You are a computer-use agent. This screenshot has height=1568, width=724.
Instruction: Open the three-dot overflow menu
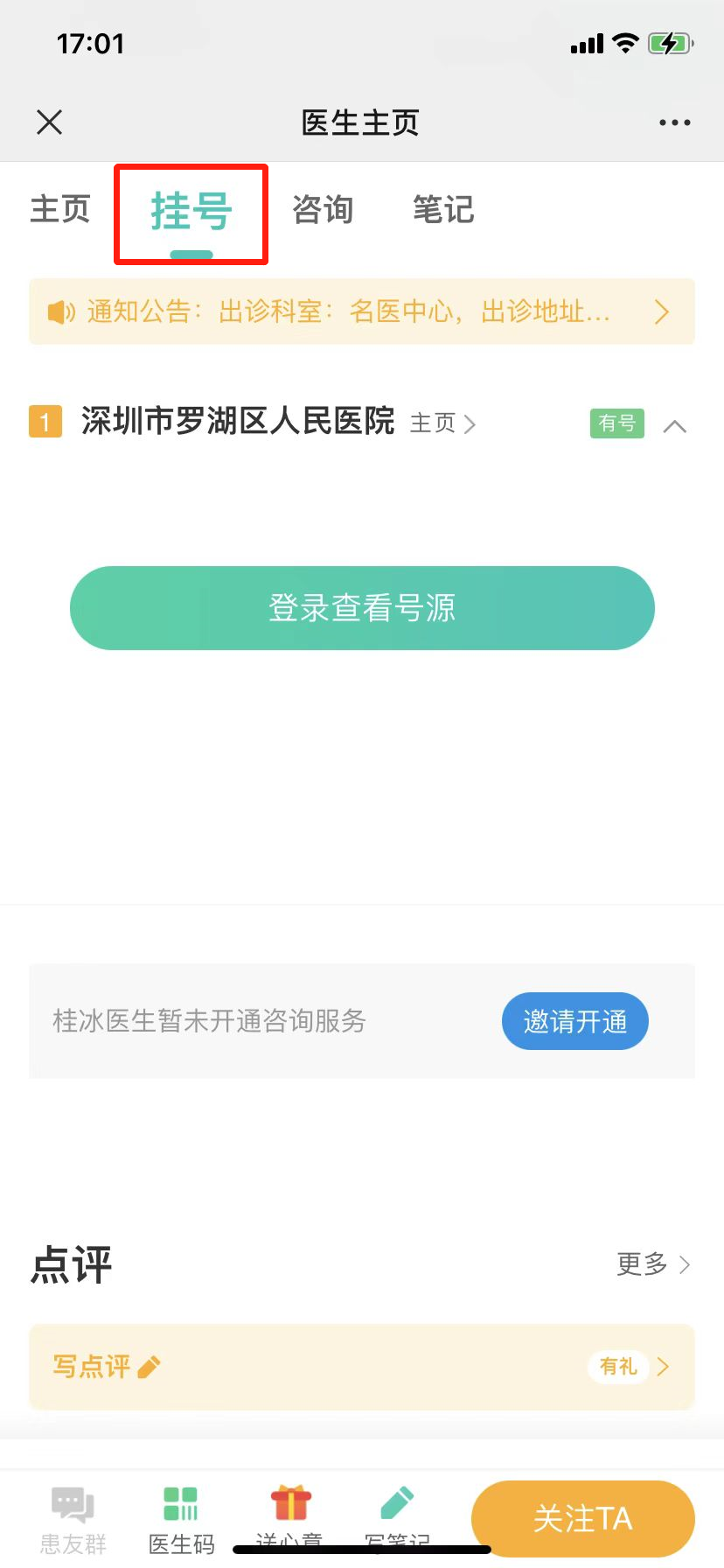[x=674, y=122]
